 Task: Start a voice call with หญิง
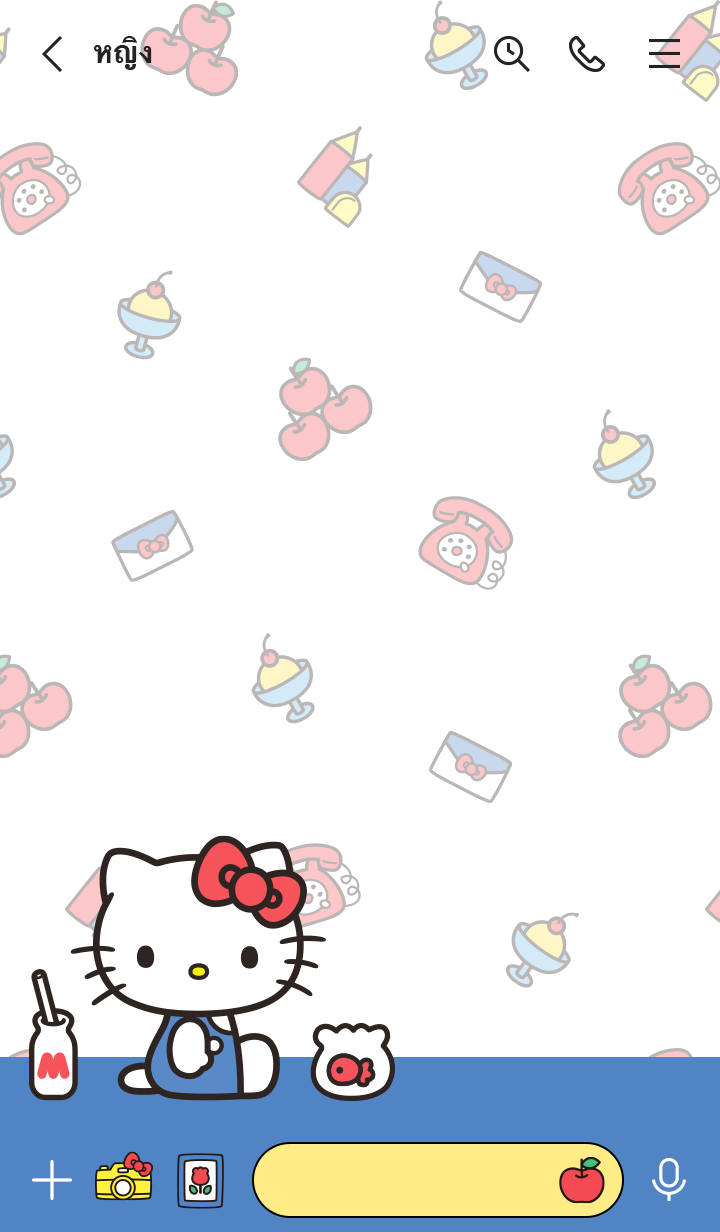coord(586,54)
